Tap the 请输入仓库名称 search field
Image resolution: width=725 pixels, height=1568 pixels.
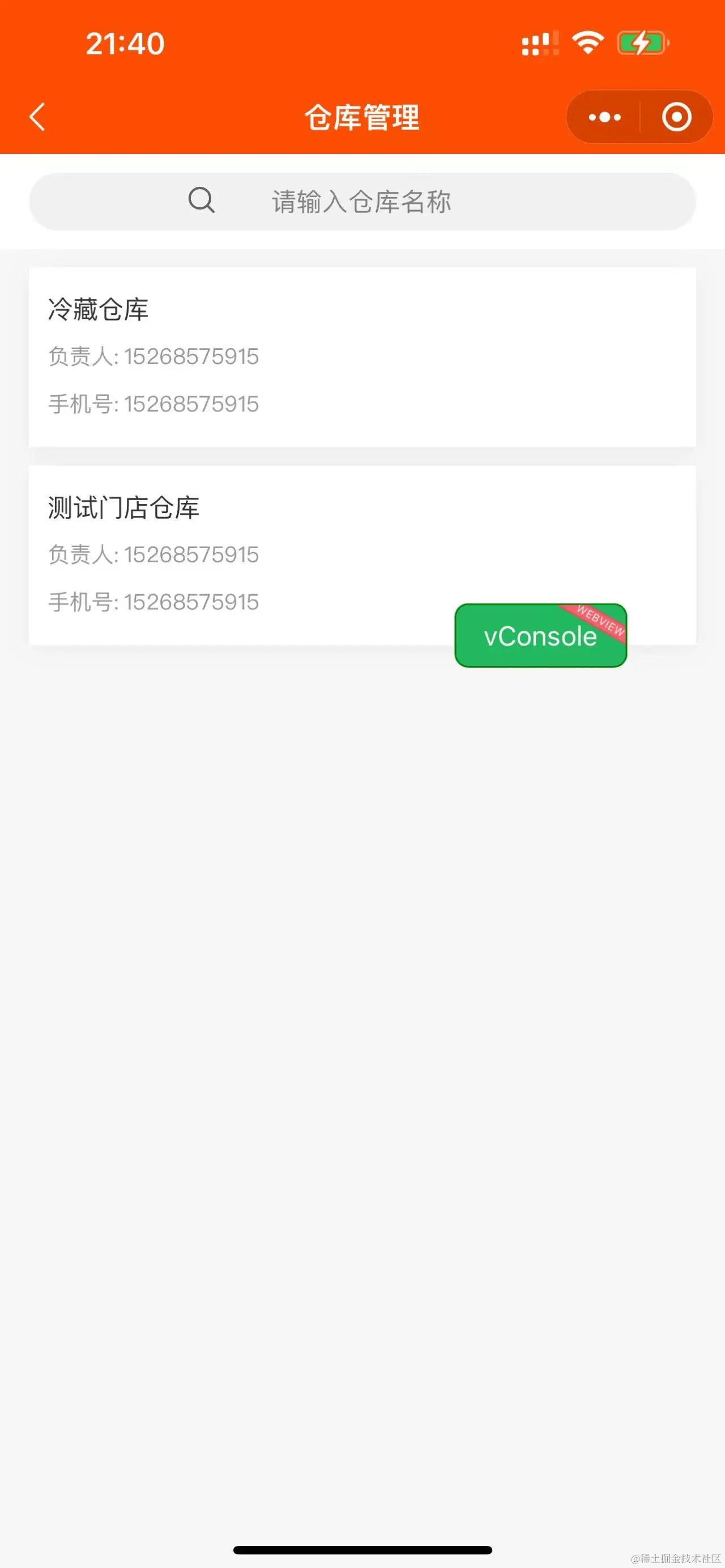(361, 202)
